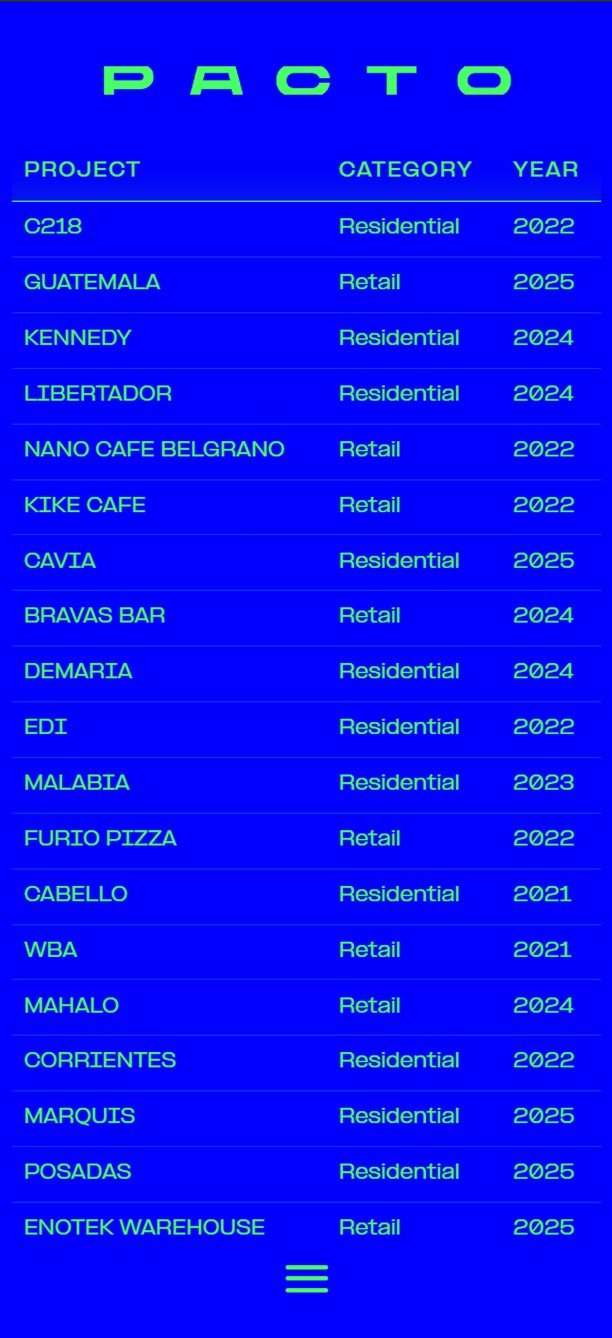Select the FURIO PIZZA project
This screenshot has height=1338, width=612.
(x=100, y=839)
